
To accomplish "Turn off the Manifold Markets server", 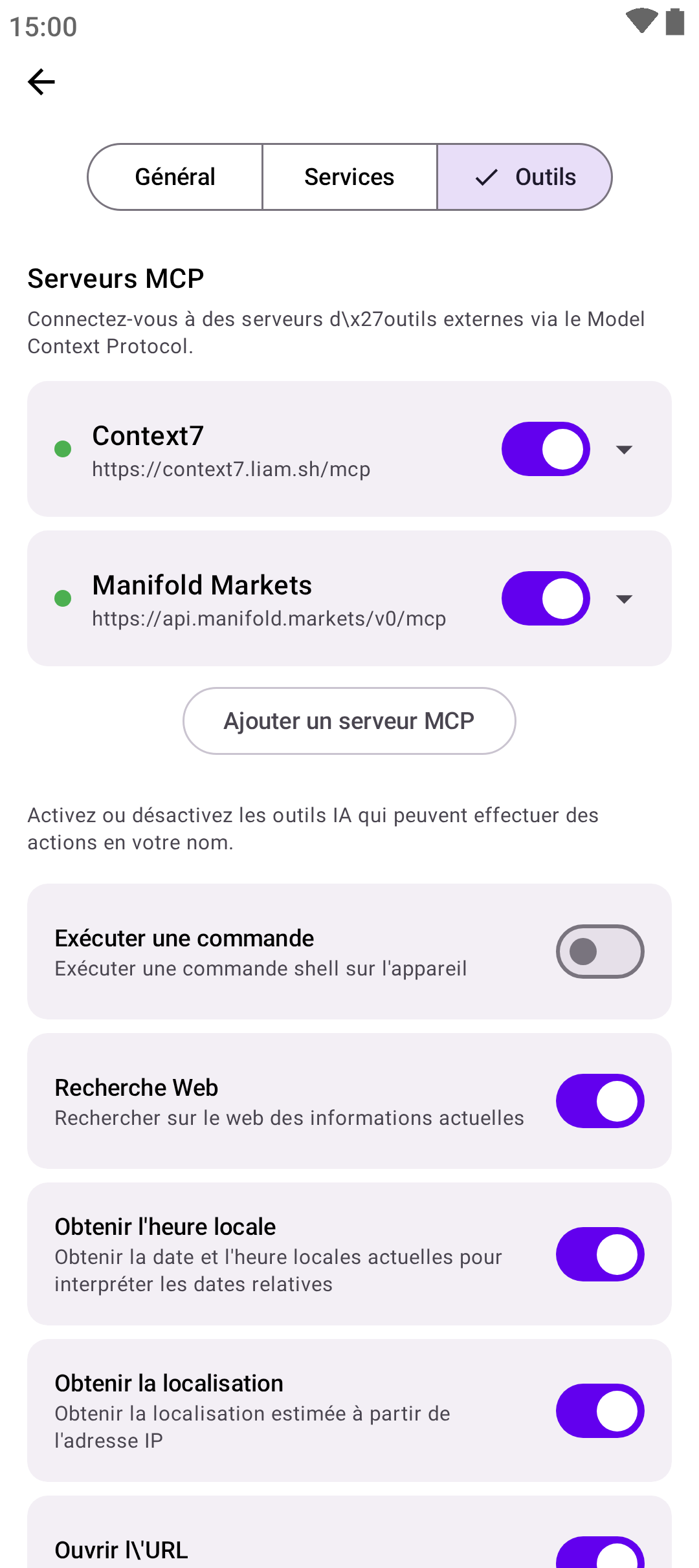I will coord(546,598).
